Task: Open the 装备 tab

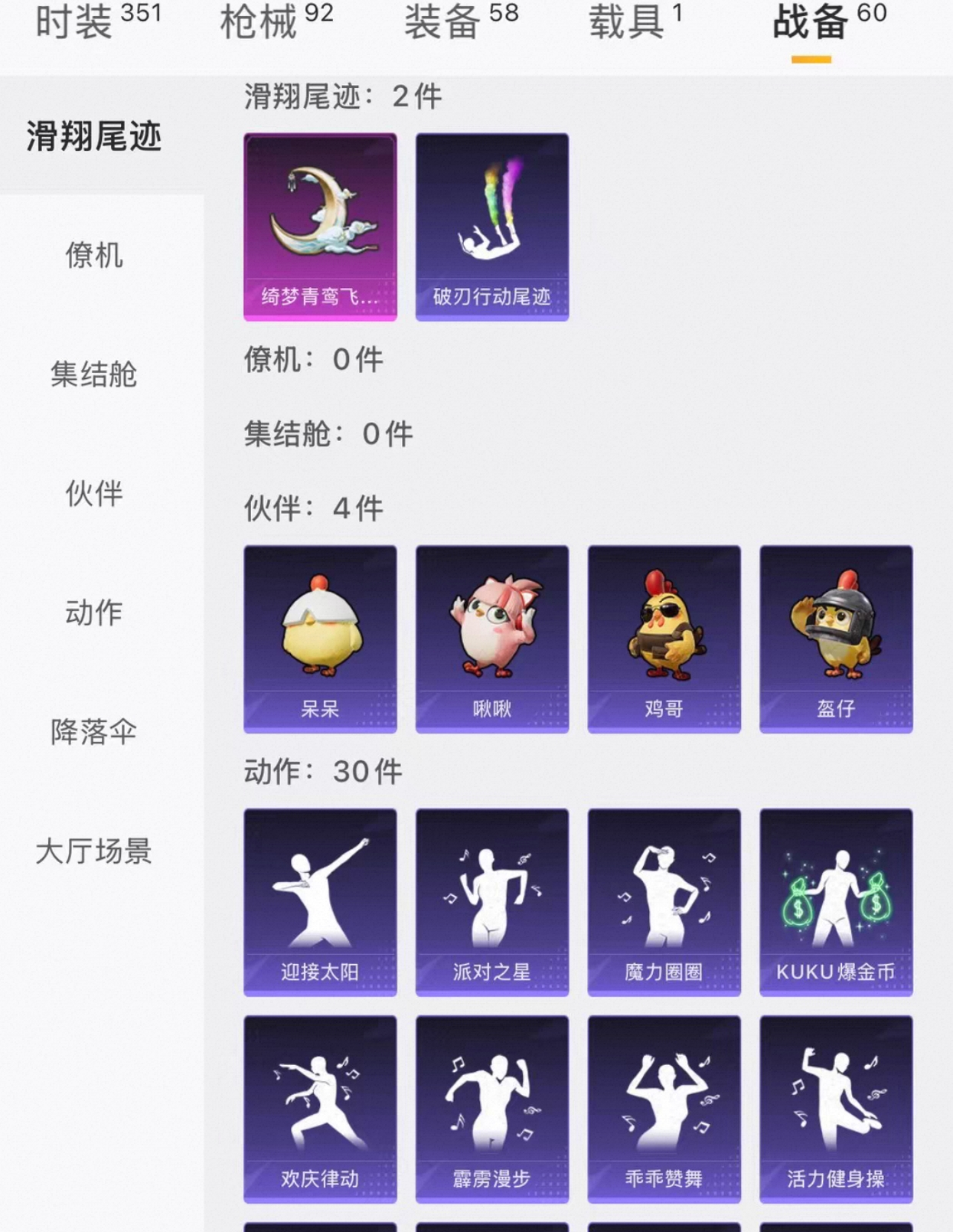Action: (x=460, y=22)
